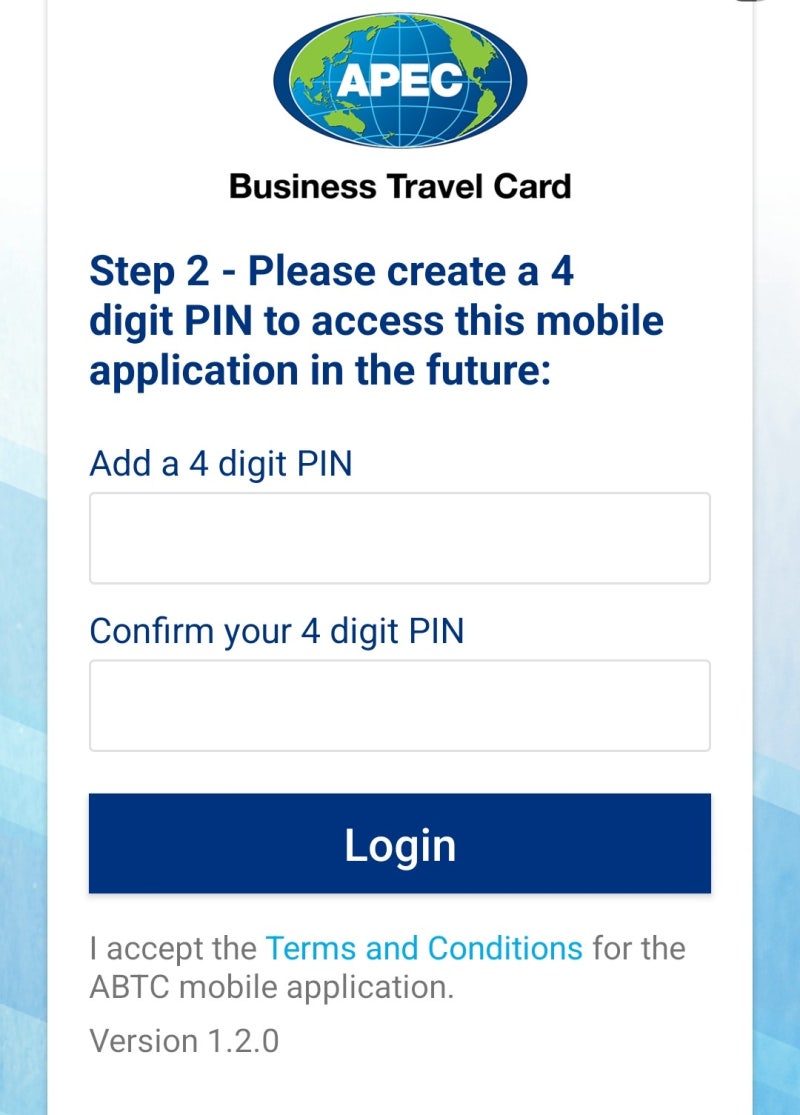Tap the 'Add a 4 digit PIN' label
This screenshot has height=1115, width=800.
point(221,464)
